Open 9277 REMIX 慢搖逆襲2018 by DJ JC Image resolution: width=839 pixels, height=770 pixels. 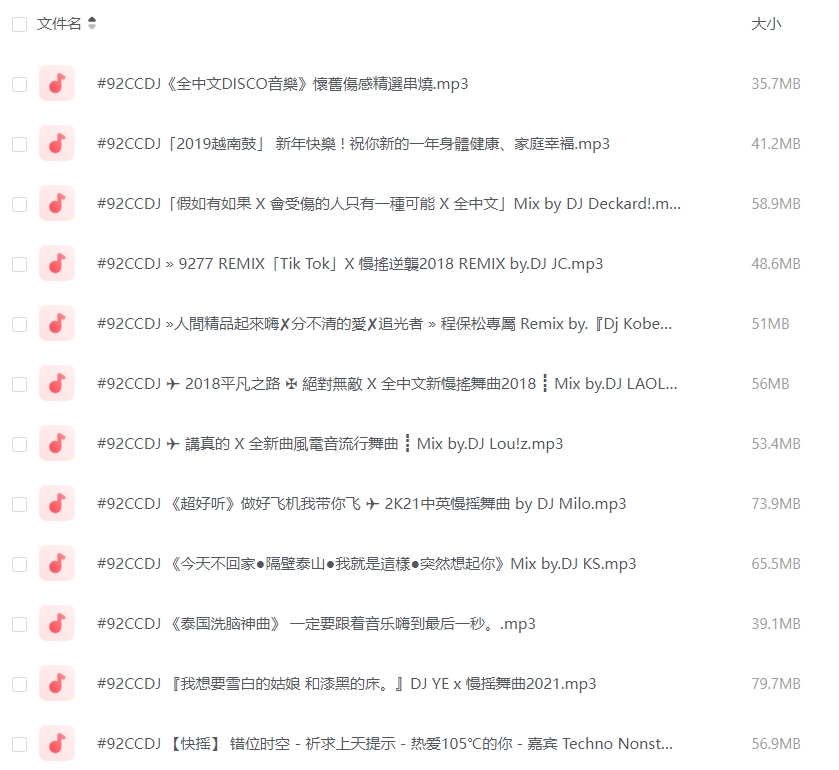pos(350,264)
